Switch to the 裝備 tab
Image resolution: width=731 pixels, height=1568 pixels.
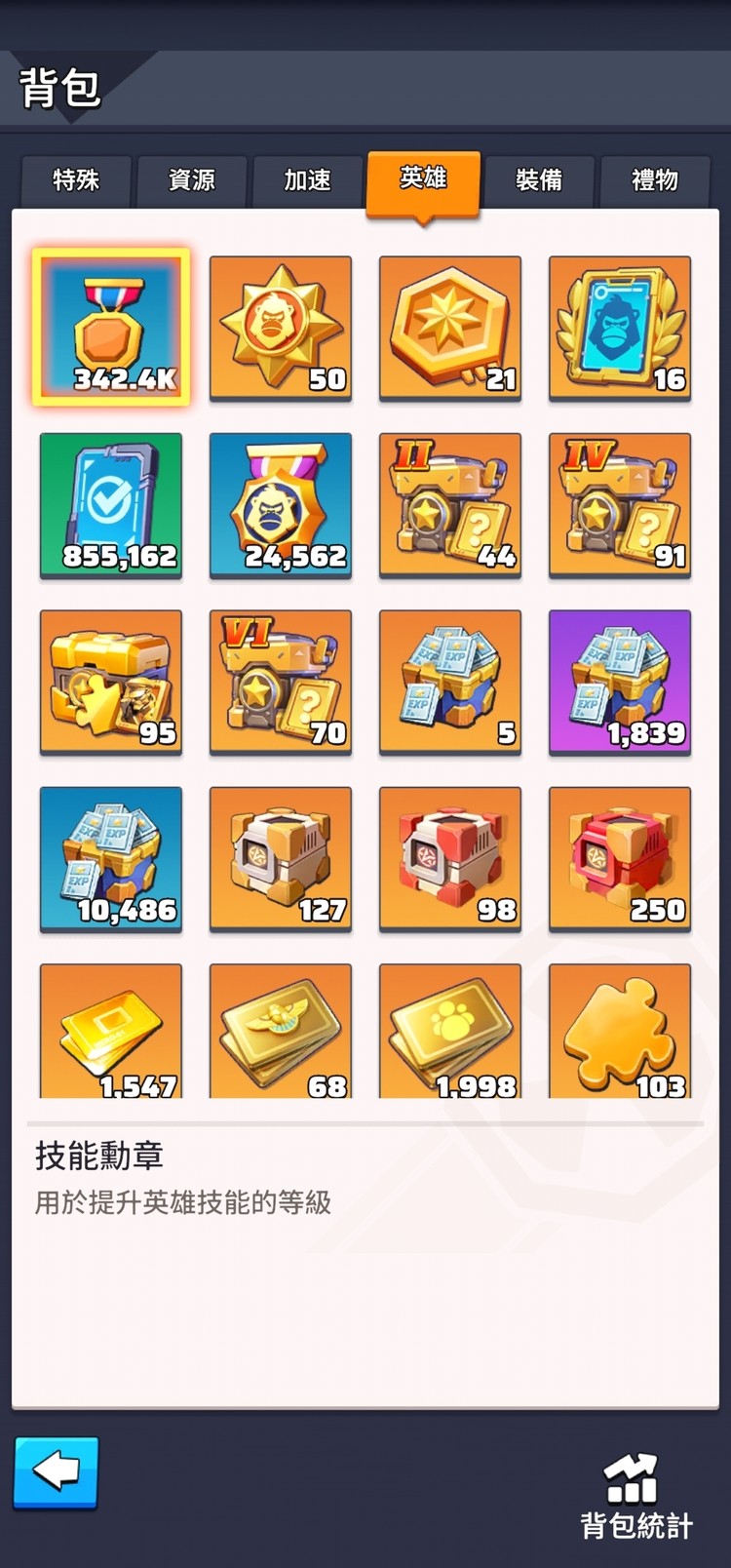pos(539,180)
